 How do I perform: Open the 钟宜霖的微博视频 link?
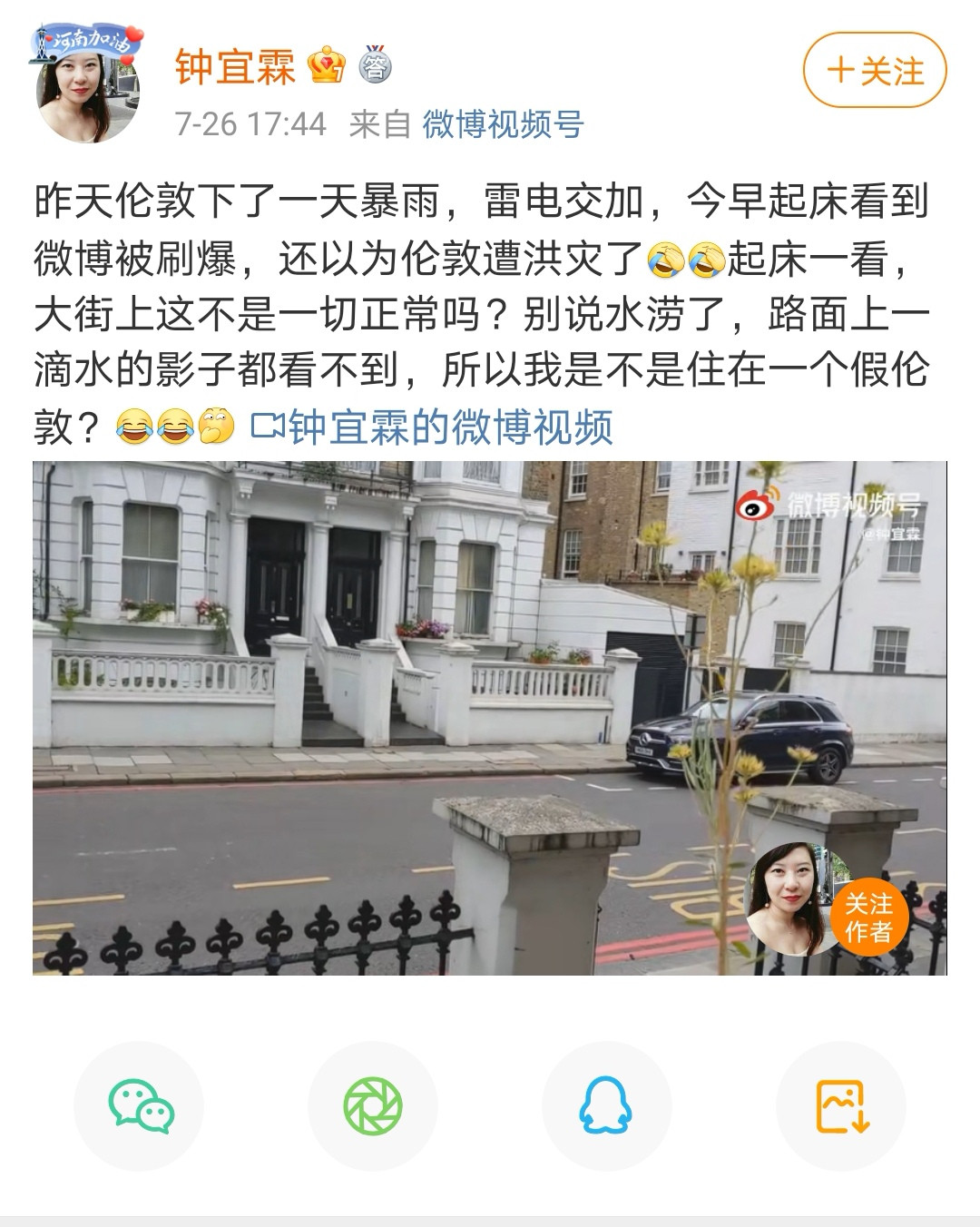tap(432, 427)
